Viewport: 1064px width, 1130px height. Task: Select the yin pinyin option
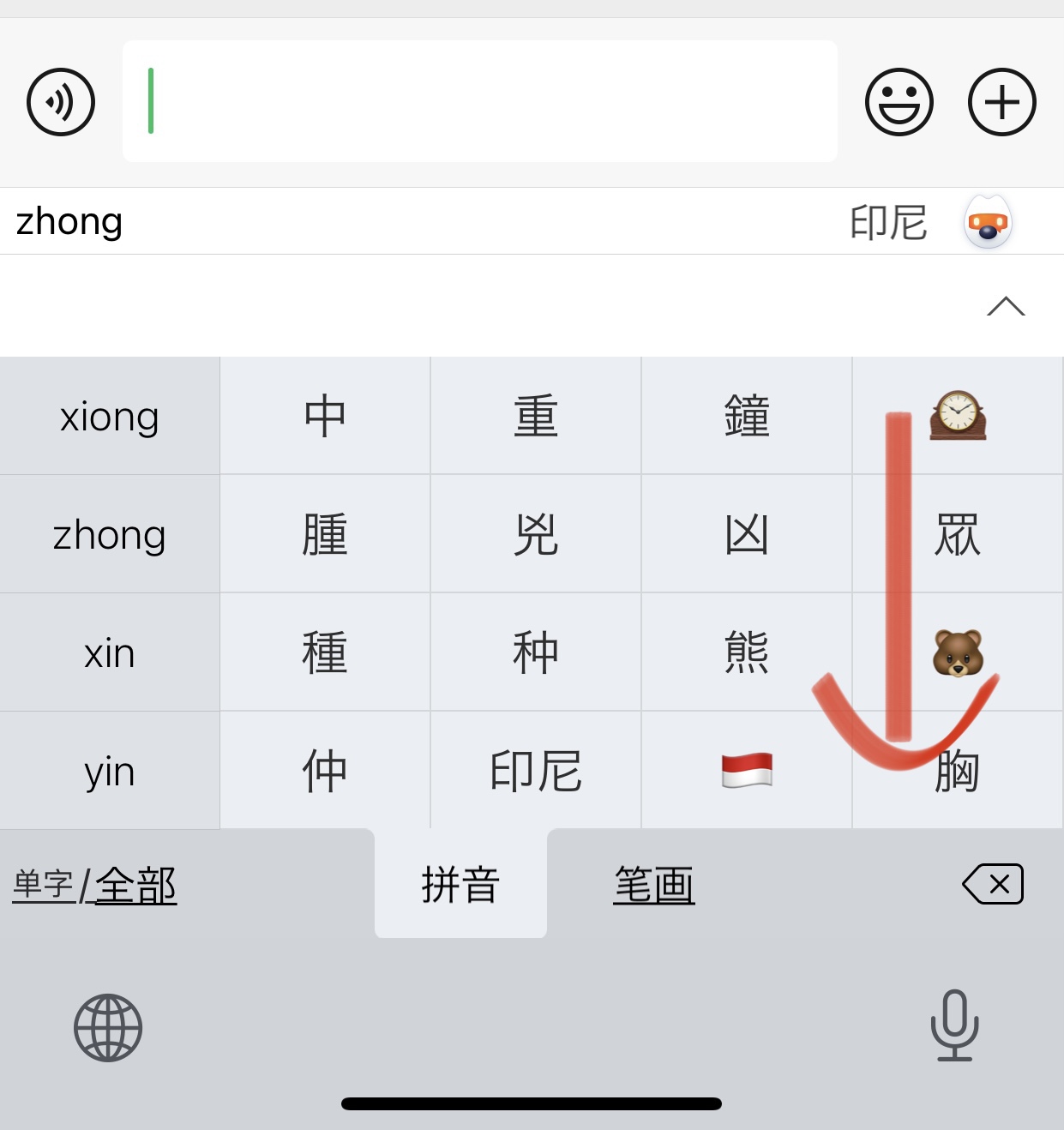coord(110,772)
